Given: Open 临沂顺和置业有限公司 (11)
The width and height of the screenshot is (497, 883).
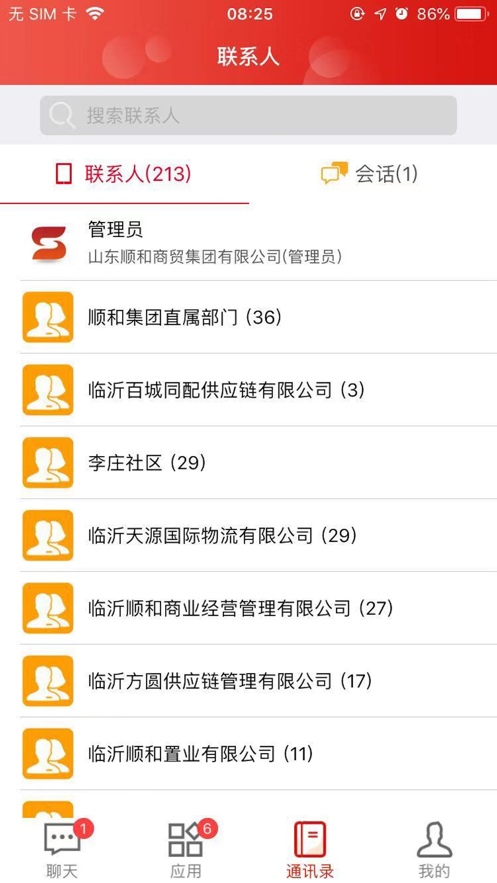Looking at the screenshot, I should 248,753.
